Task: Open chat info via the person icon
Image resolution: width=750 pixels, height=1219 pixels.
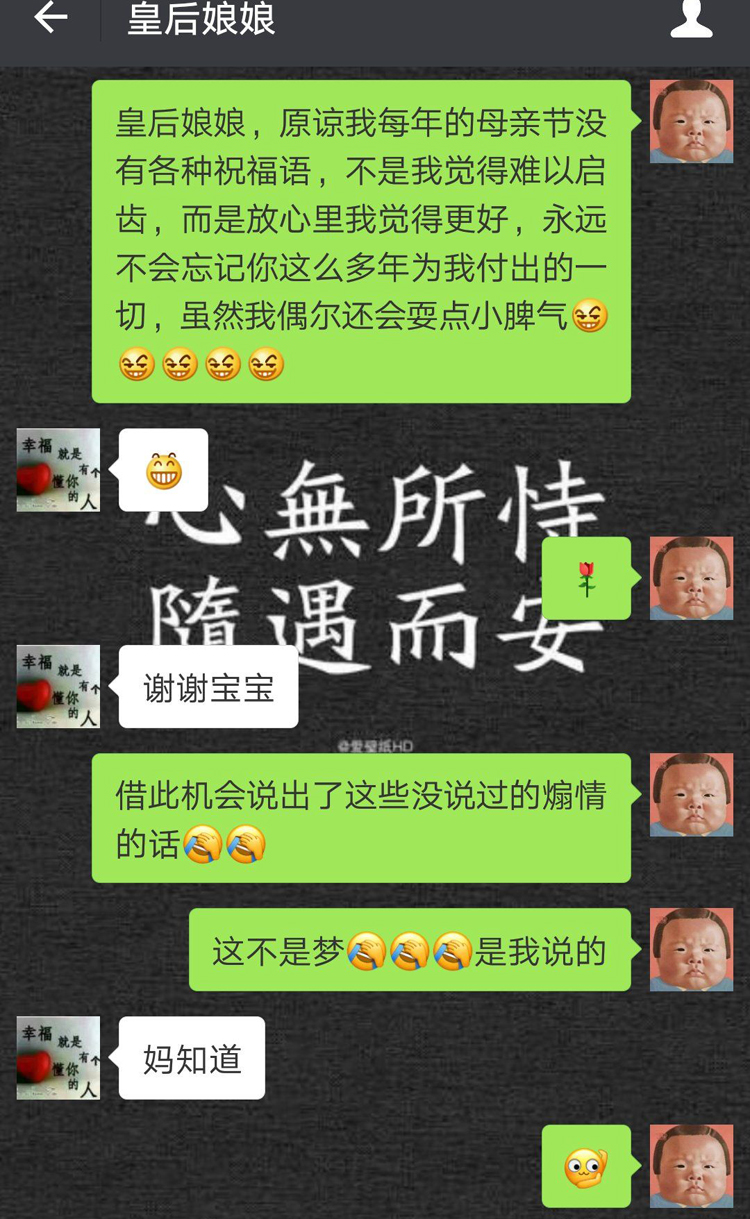Action: [x=691, y=19]
